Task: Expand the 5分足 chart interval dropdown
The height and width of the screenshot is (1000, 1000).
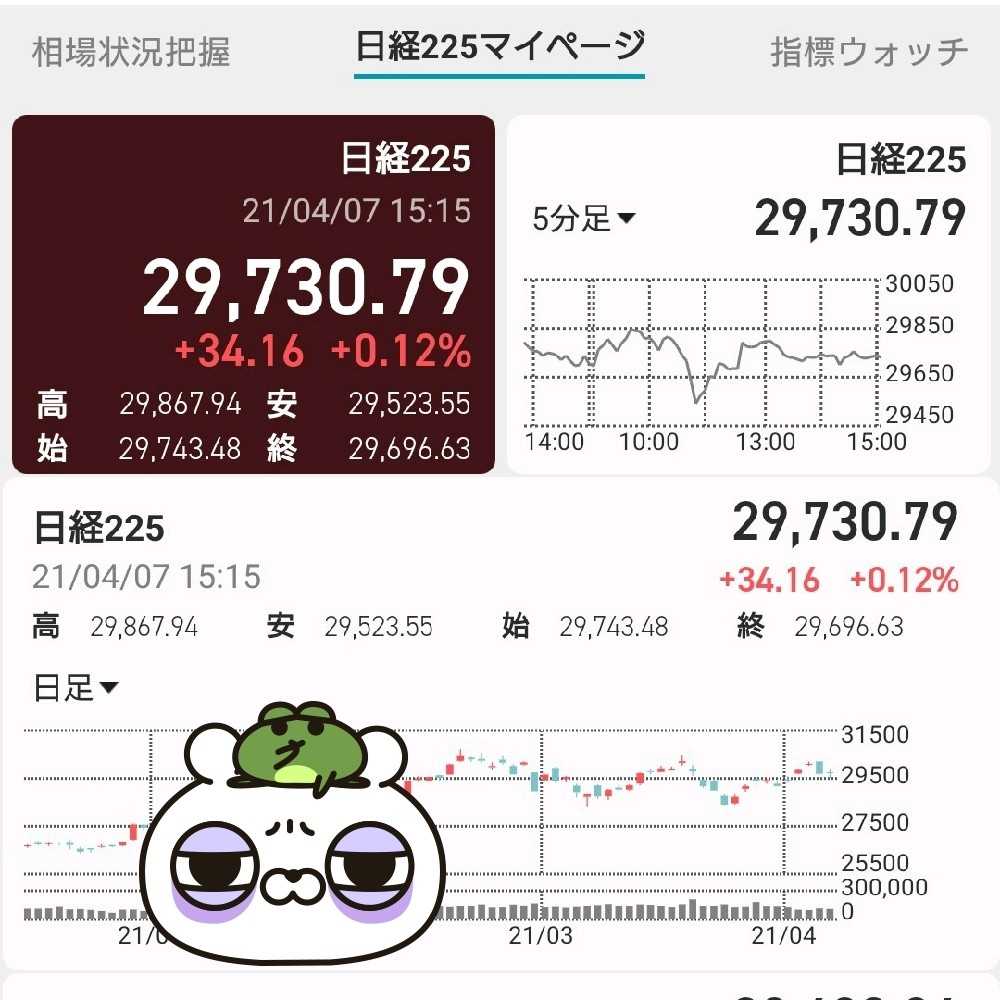Action: (583, 219)
